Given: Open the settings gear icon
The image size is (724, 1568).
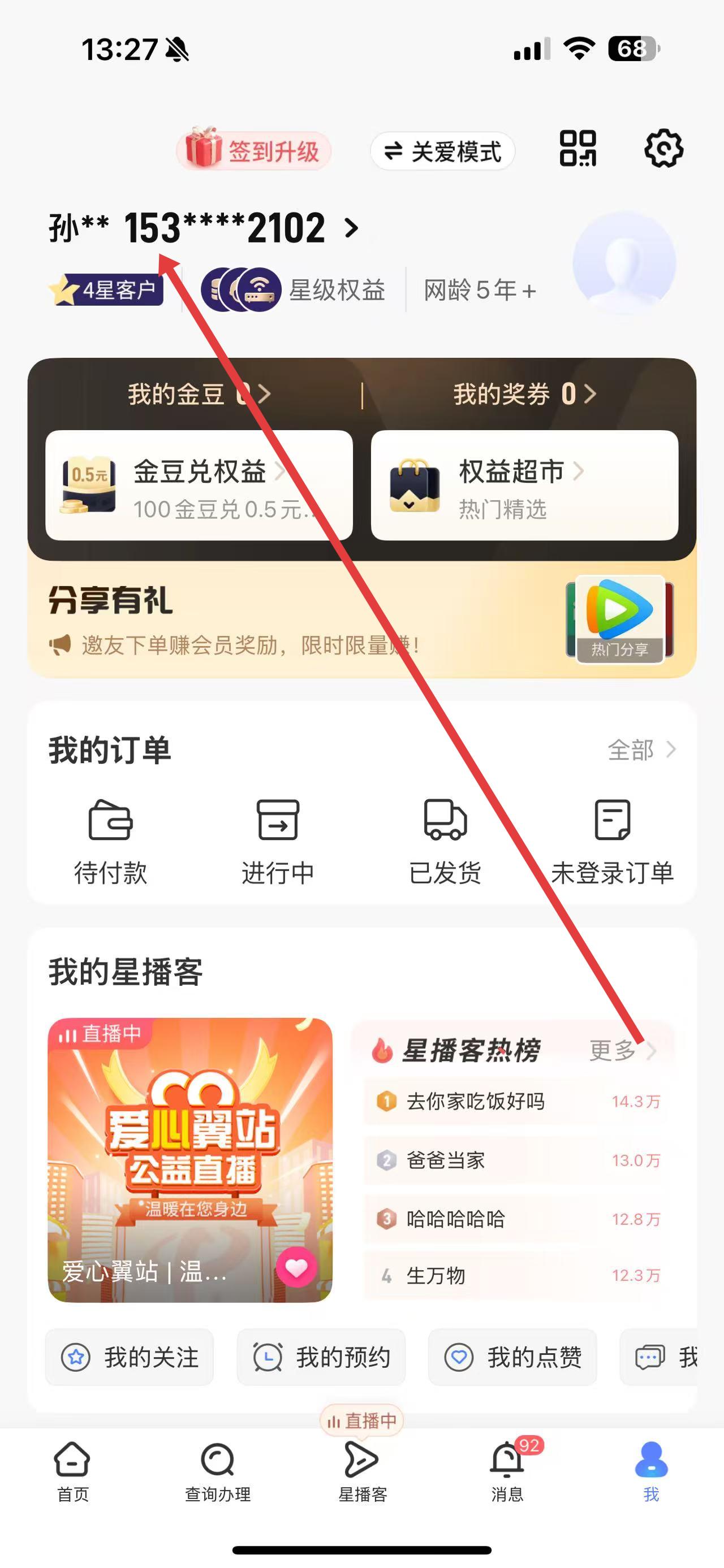Looking at the screenshot, I should pos(663,149).
